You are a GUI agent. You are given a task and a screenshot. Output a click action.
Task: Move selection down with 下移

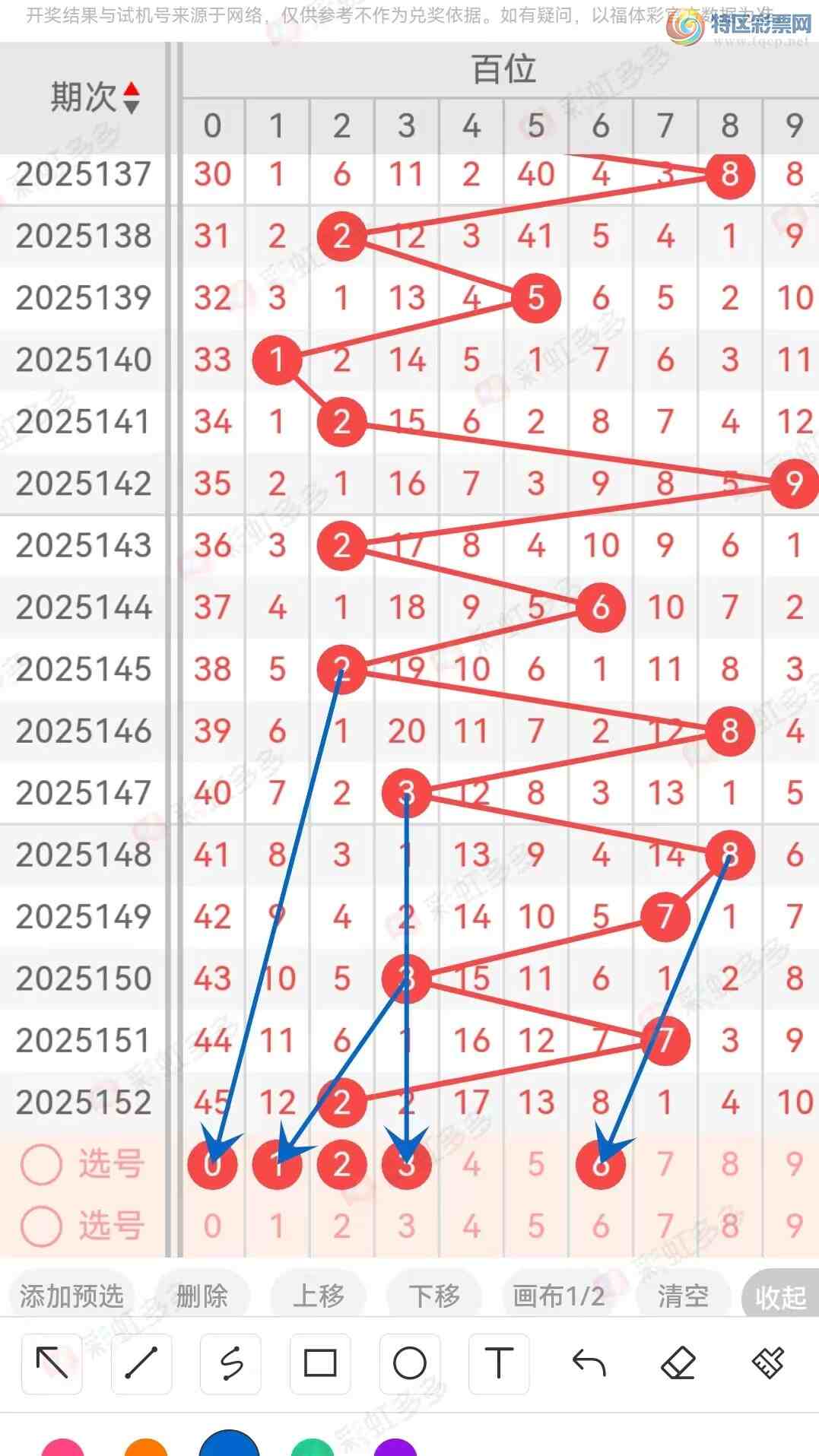coord(434,1296)
